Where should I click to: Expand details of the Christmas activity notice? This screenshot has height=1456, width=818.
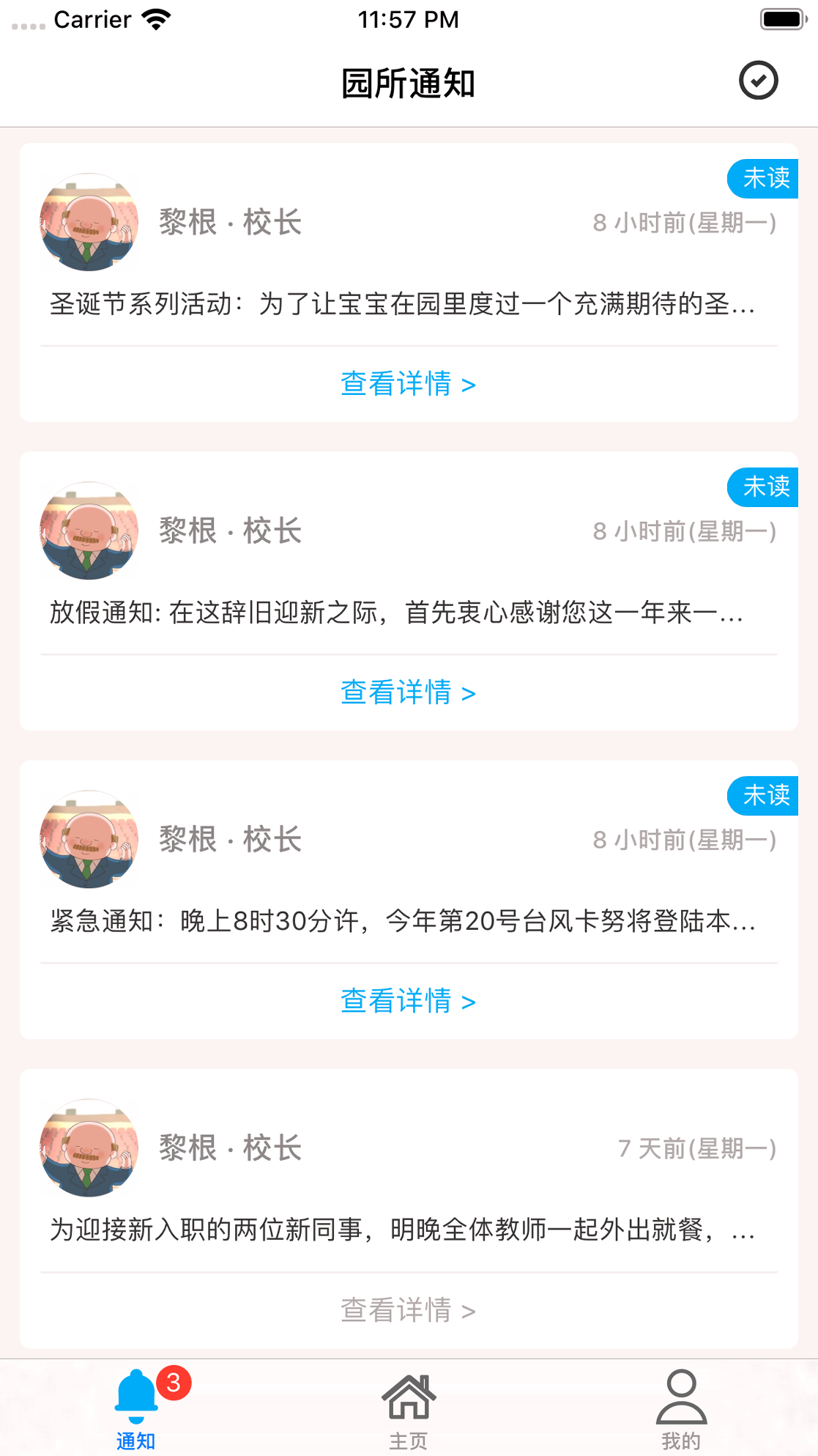coord(408,384)
